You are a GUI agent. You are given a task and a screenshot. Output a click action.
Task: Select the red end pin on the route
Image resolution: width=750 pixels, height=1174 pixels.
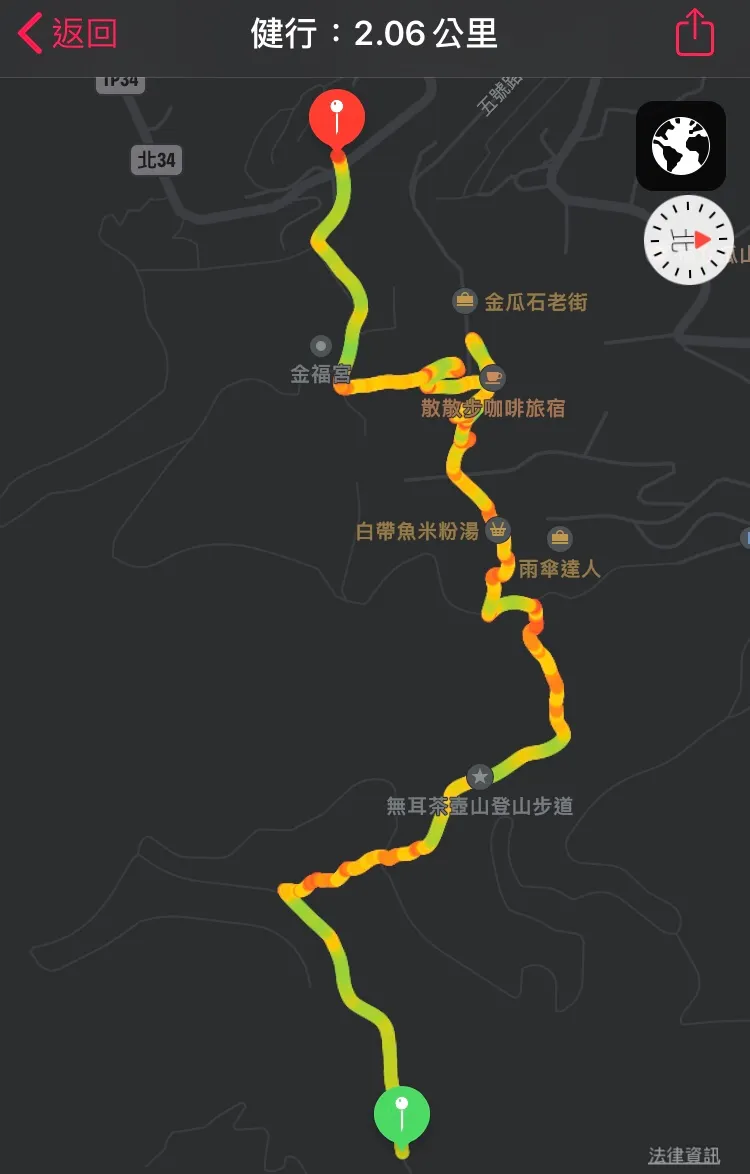coord(337,118)
